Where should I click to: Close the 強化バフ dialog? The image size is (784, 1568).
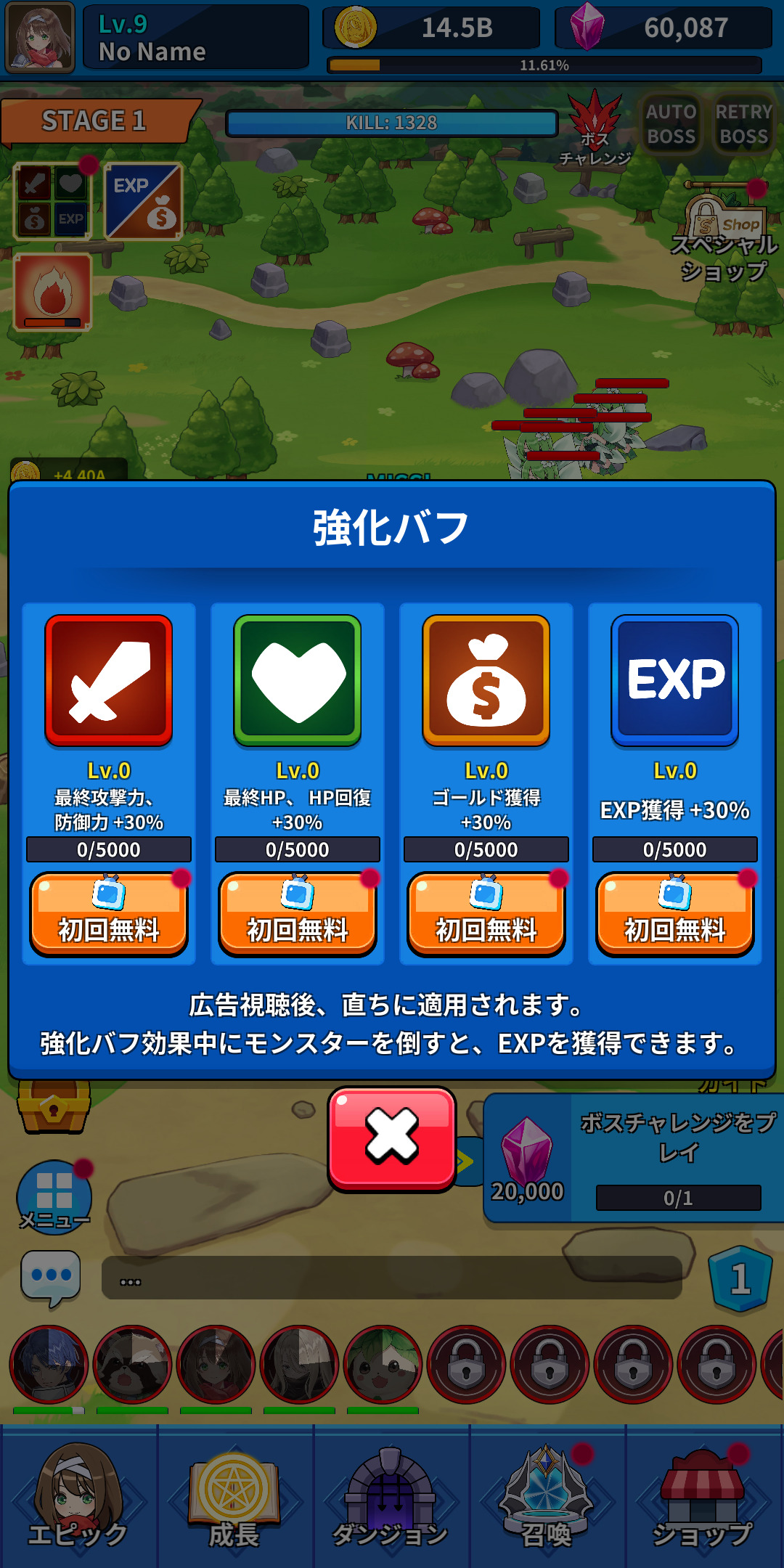click(392, 1138)
